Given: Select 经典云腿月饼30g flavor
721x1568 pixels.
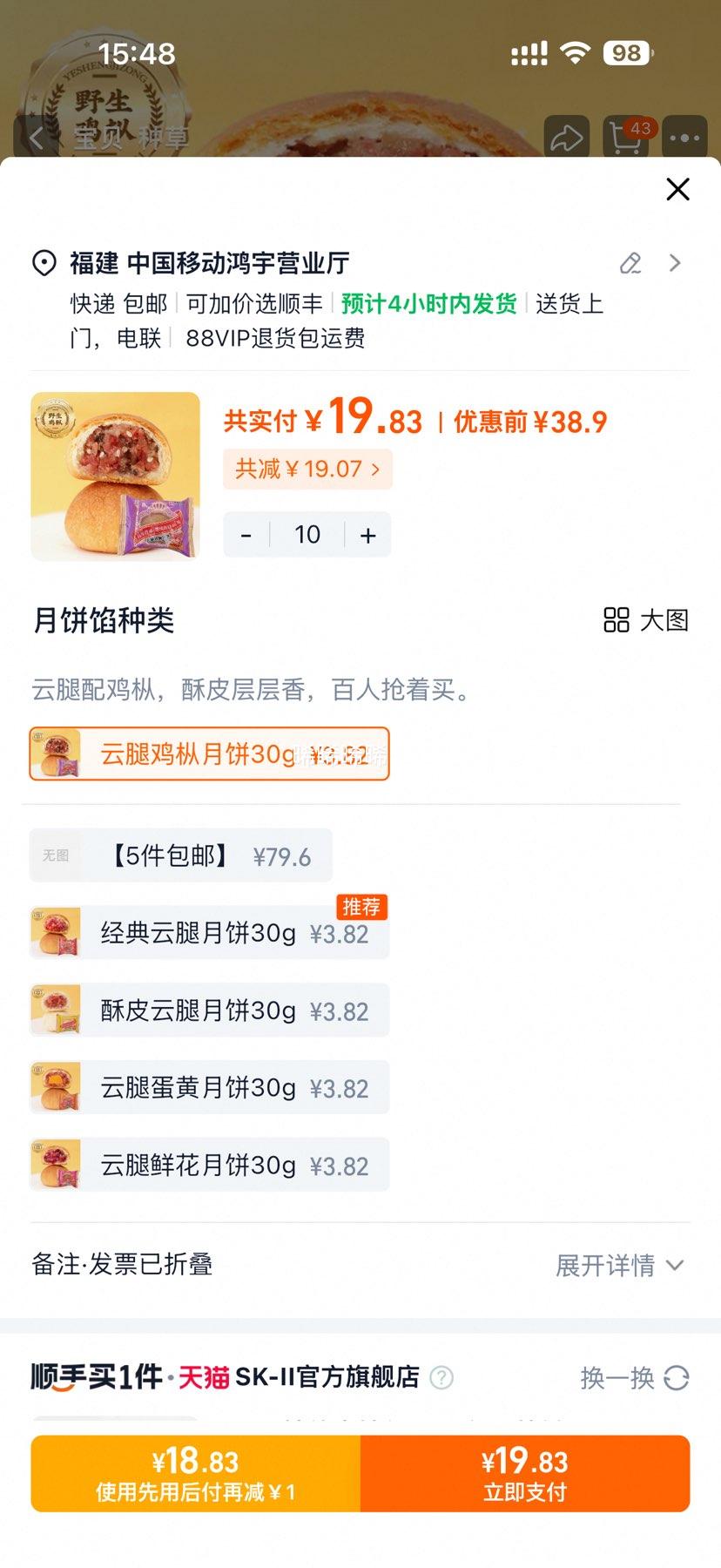Looking at the screenshot, I should 209,934.
